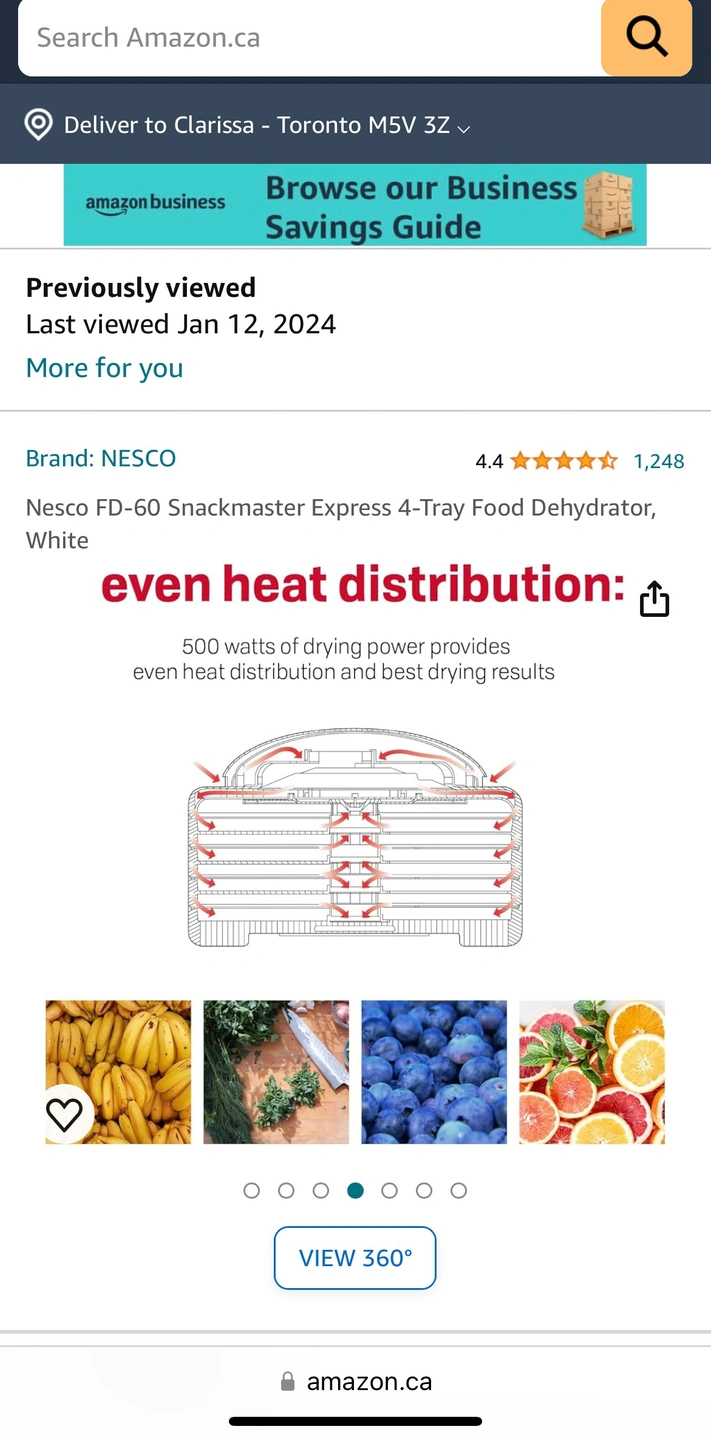Jump to the last image dot
711x1440 pixels.
click(459, 1190)
